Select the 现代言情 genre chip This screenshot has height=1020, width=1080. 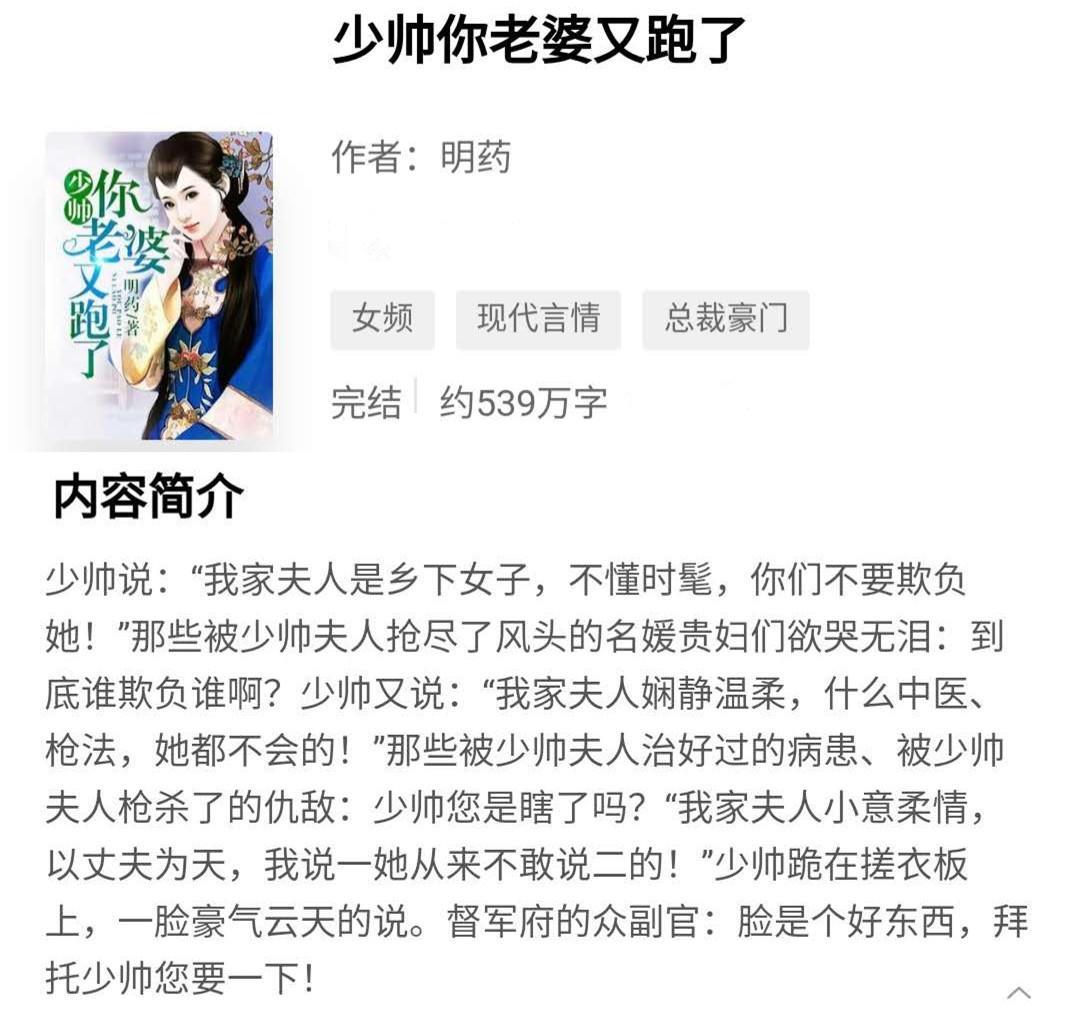tap(538, 320)
